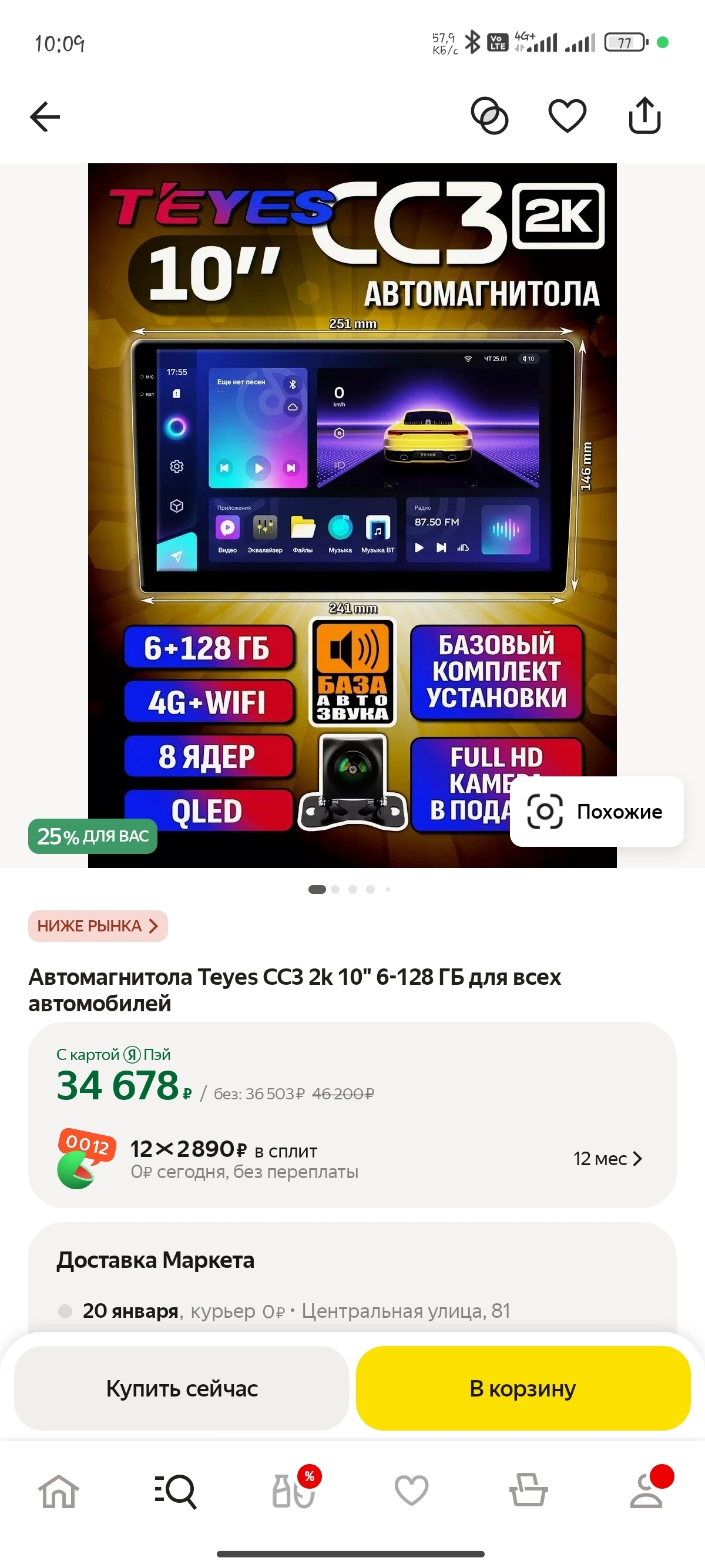Tap Купить сейчас to buy now

coord(182,1388)
